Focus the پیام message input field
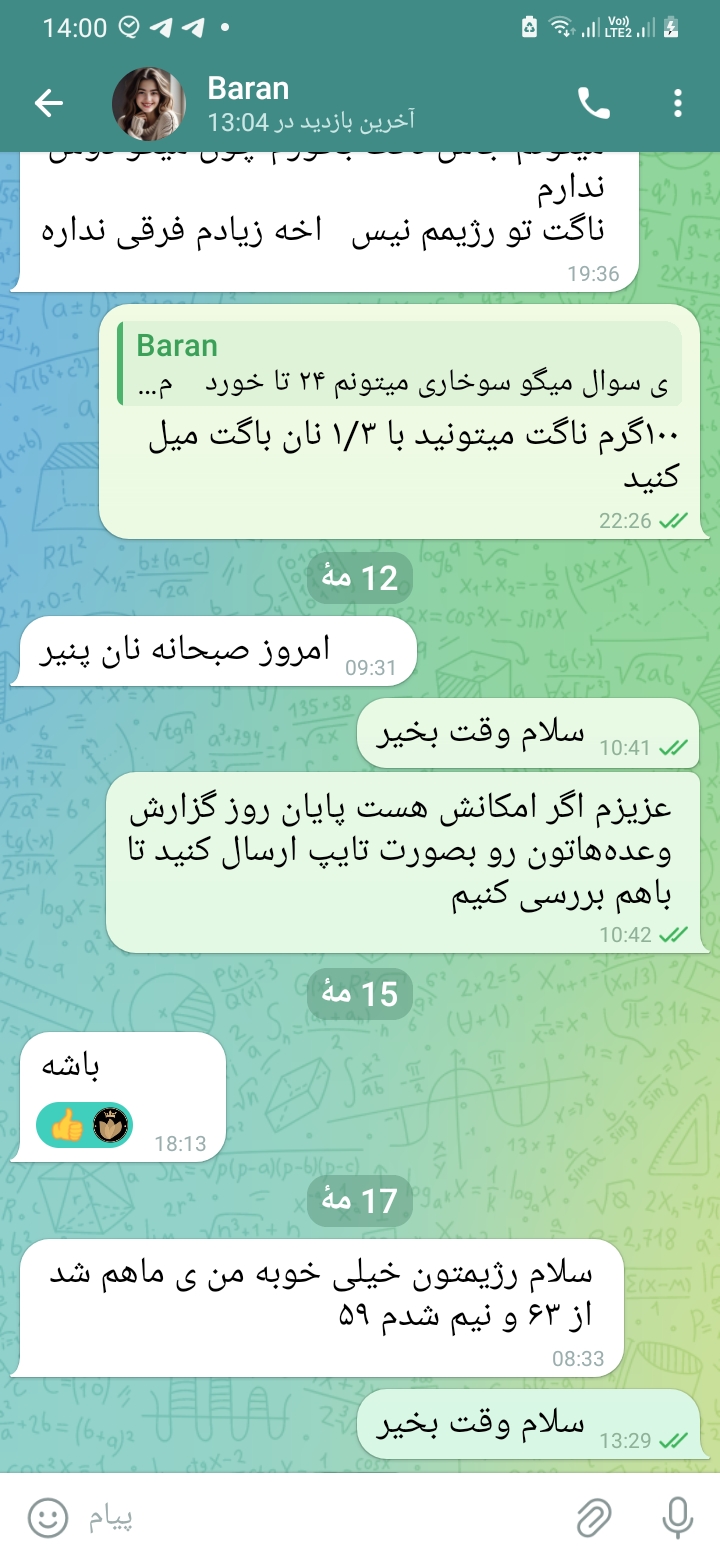Screen dimensions: 720x1560 pyautogui.click(x=320, y=1518)
